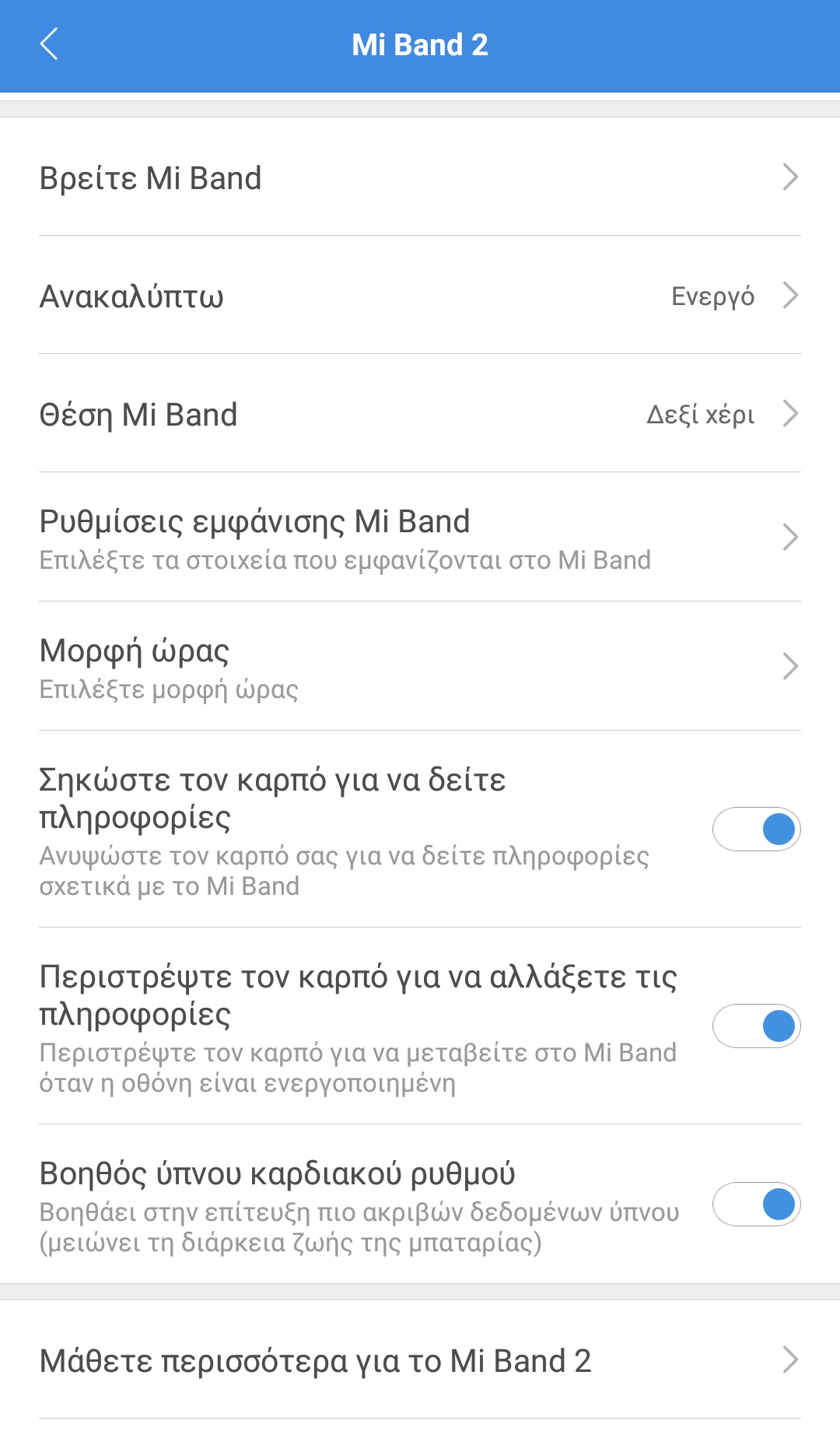Disable Περιστρέψτε τον καρπό switch
This screenshot has width=840, height=1445.
click(756, 1026)
